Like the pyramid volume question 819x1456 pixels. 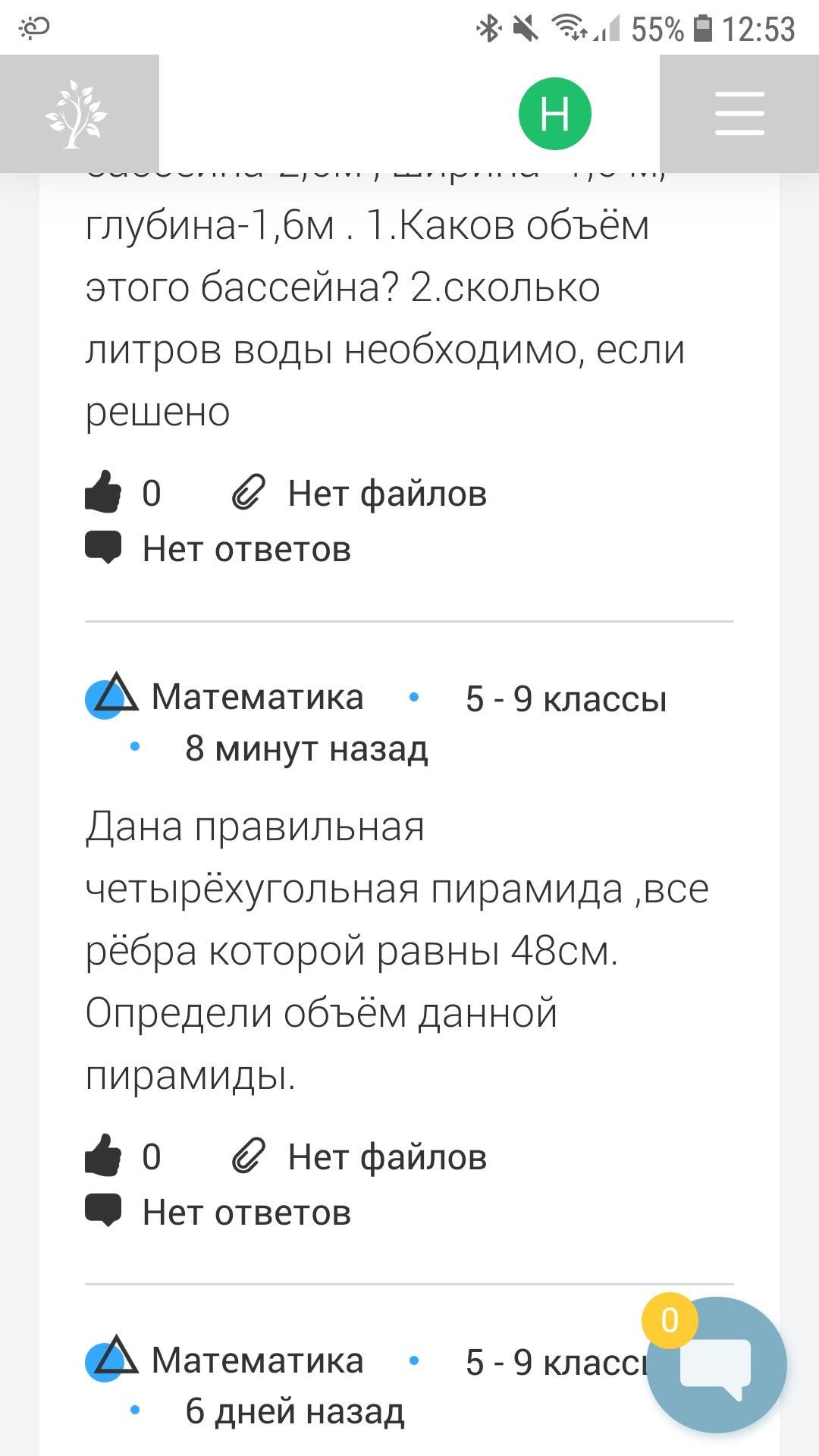103,1156
